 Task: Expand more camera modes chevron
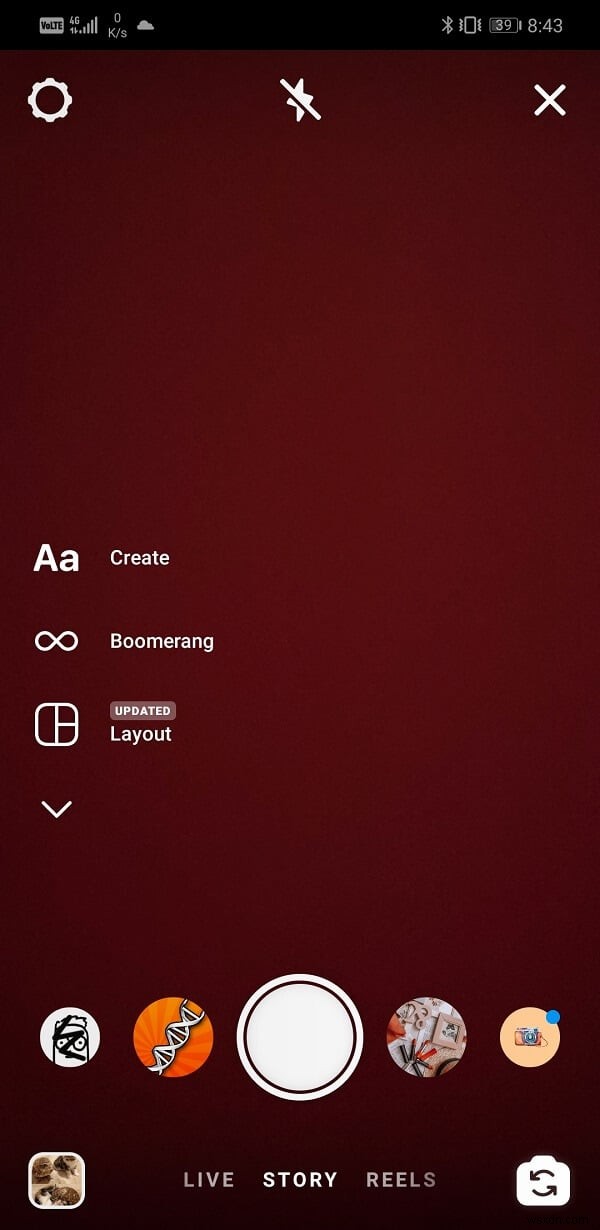[x=57, y=809]
